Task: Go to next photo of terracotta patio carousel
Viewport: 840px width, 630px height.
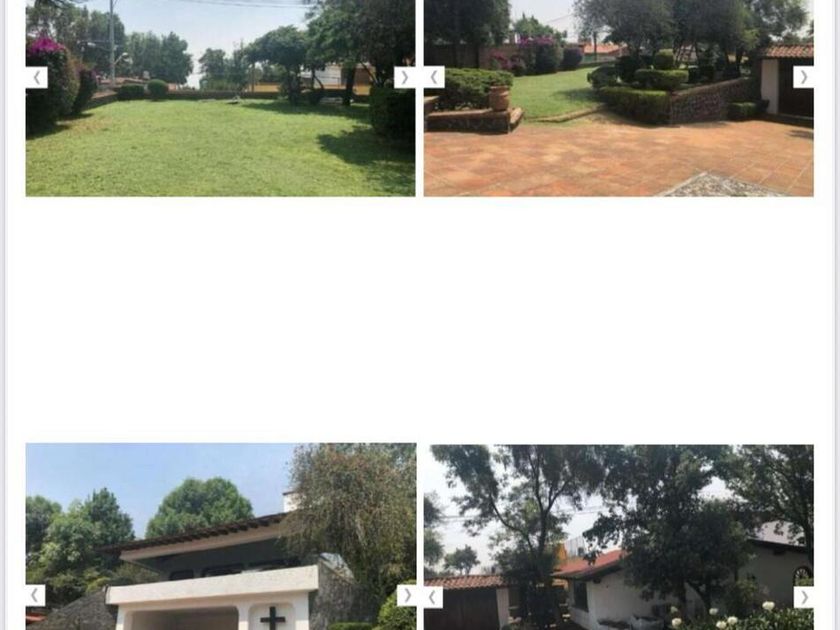Action: tap(803, 77)
